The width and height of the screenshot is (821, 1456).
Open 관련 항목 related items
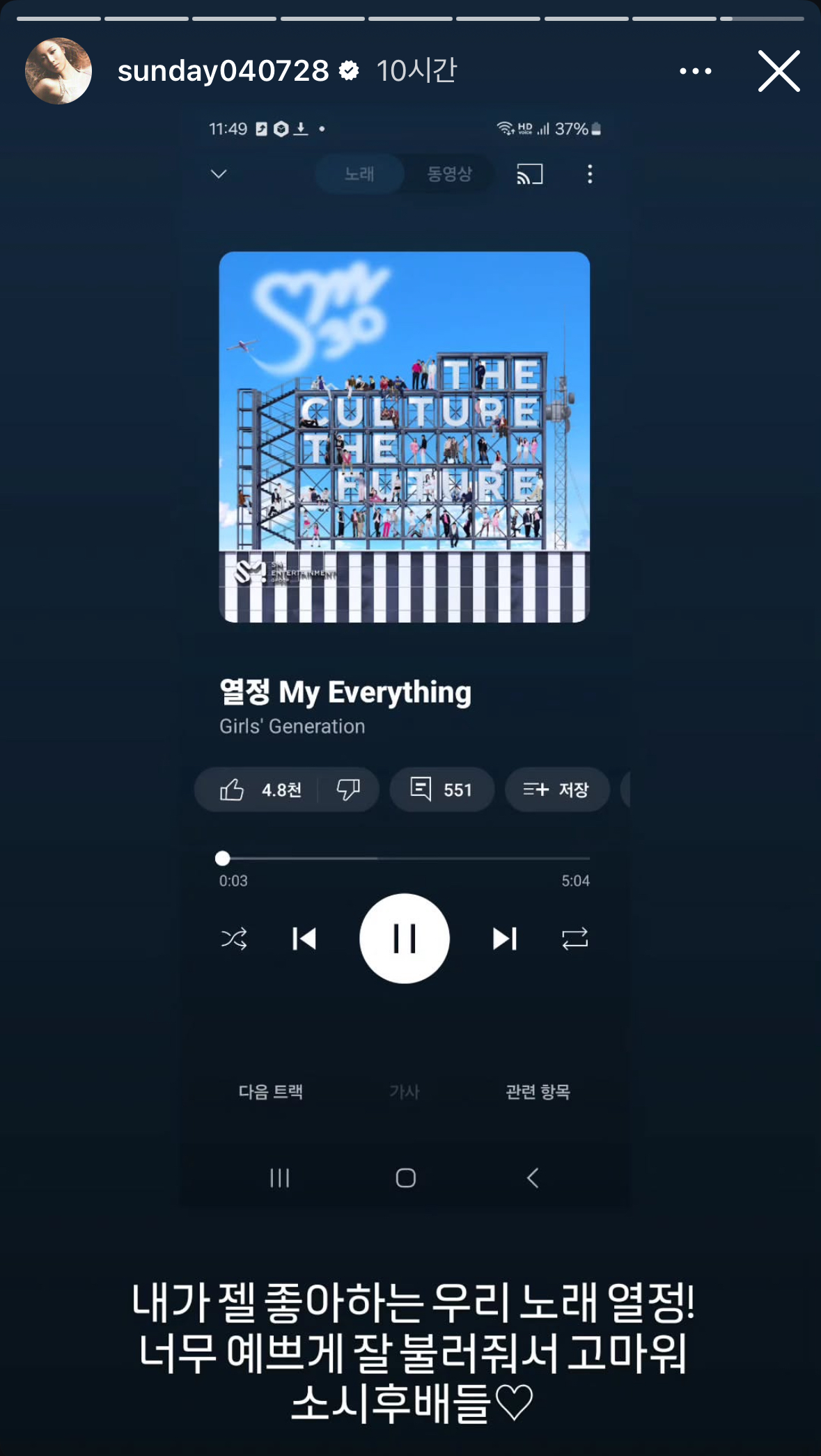(x=537, y=1093)
